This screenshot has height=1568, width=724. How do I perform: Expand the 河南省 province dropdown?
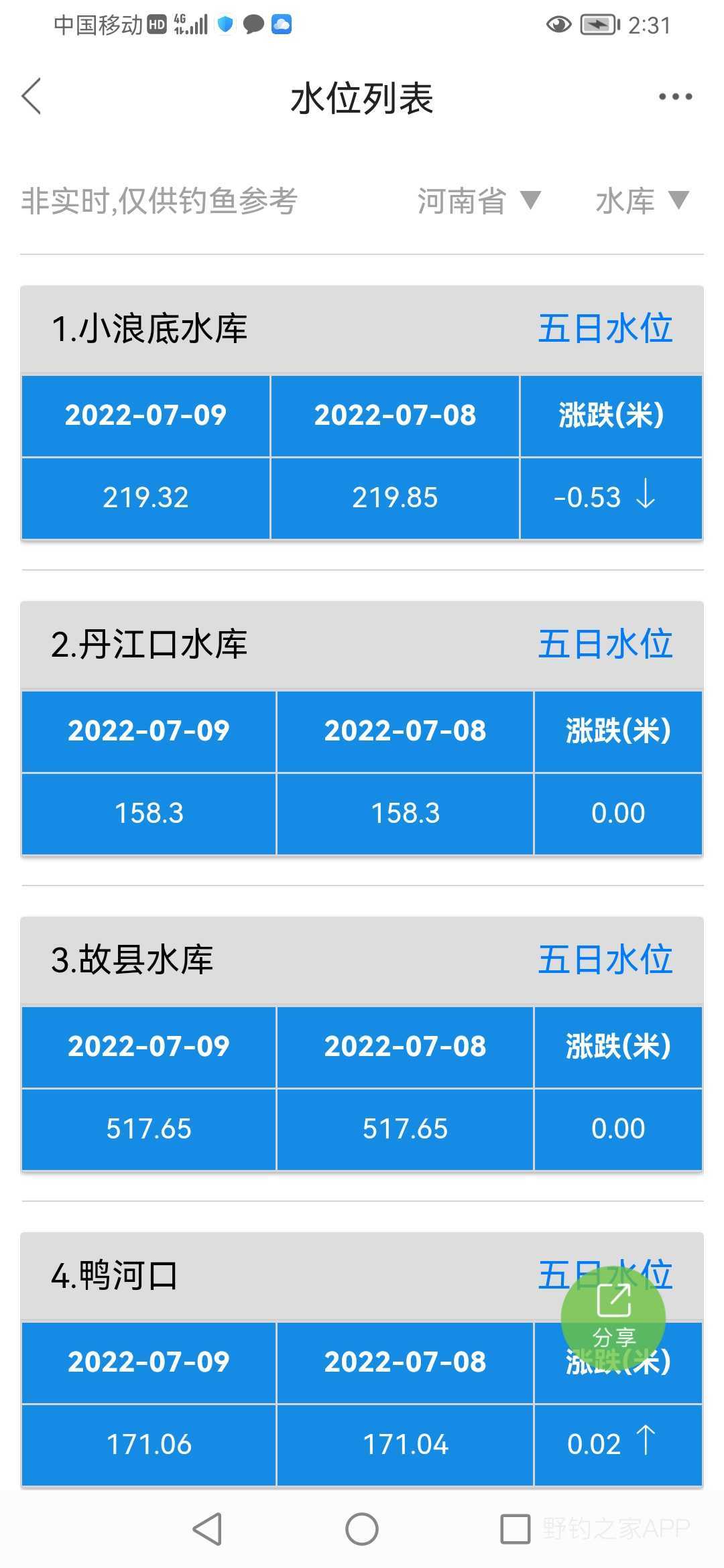pyautogui.click(x=479, y=201)
